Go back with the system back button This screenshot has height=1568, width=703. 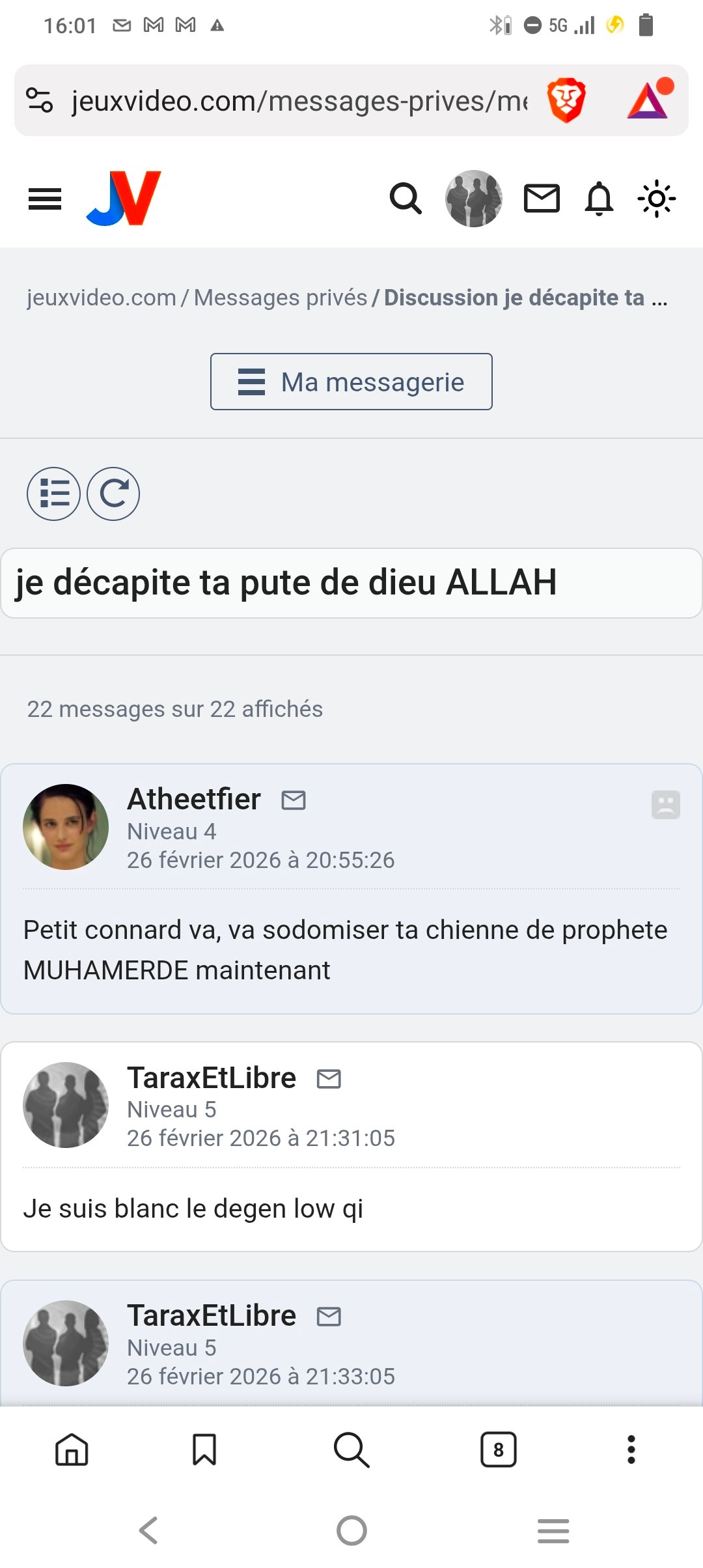pyautogui.click(x=149, y=1530)
